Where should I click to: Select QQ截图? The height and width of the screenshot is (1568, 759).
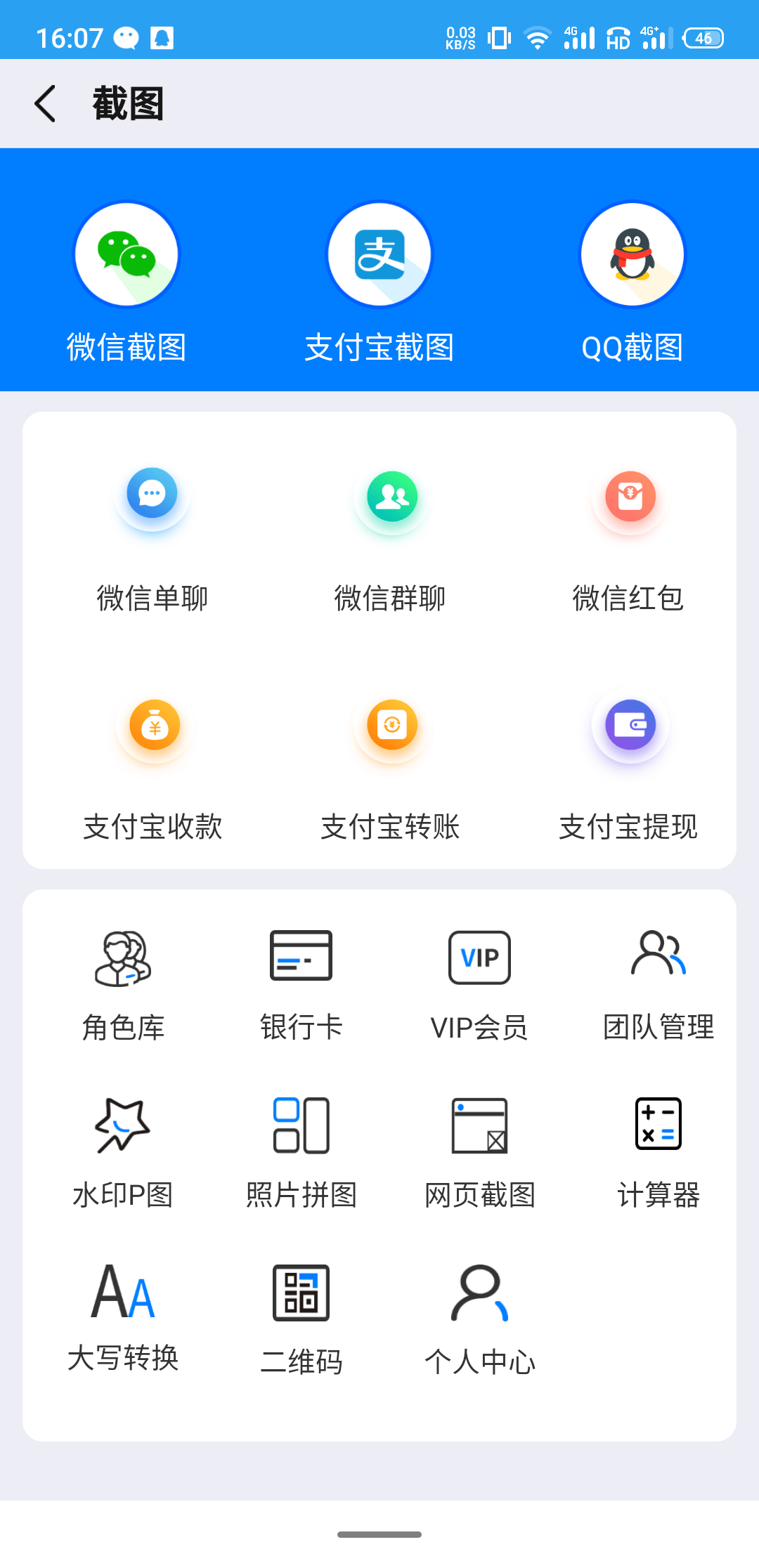(632, 282)
